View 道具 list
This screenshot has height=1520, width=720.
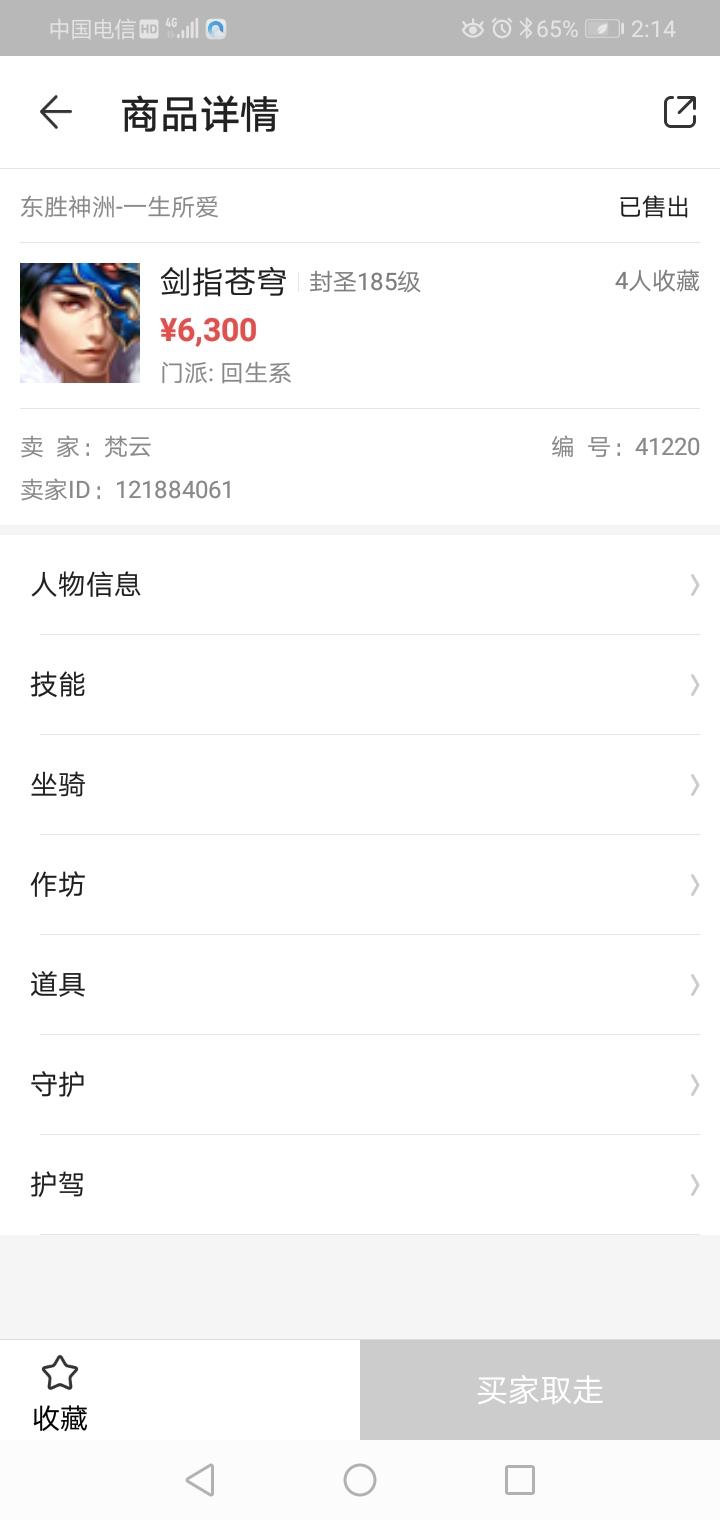click(360, 985)
